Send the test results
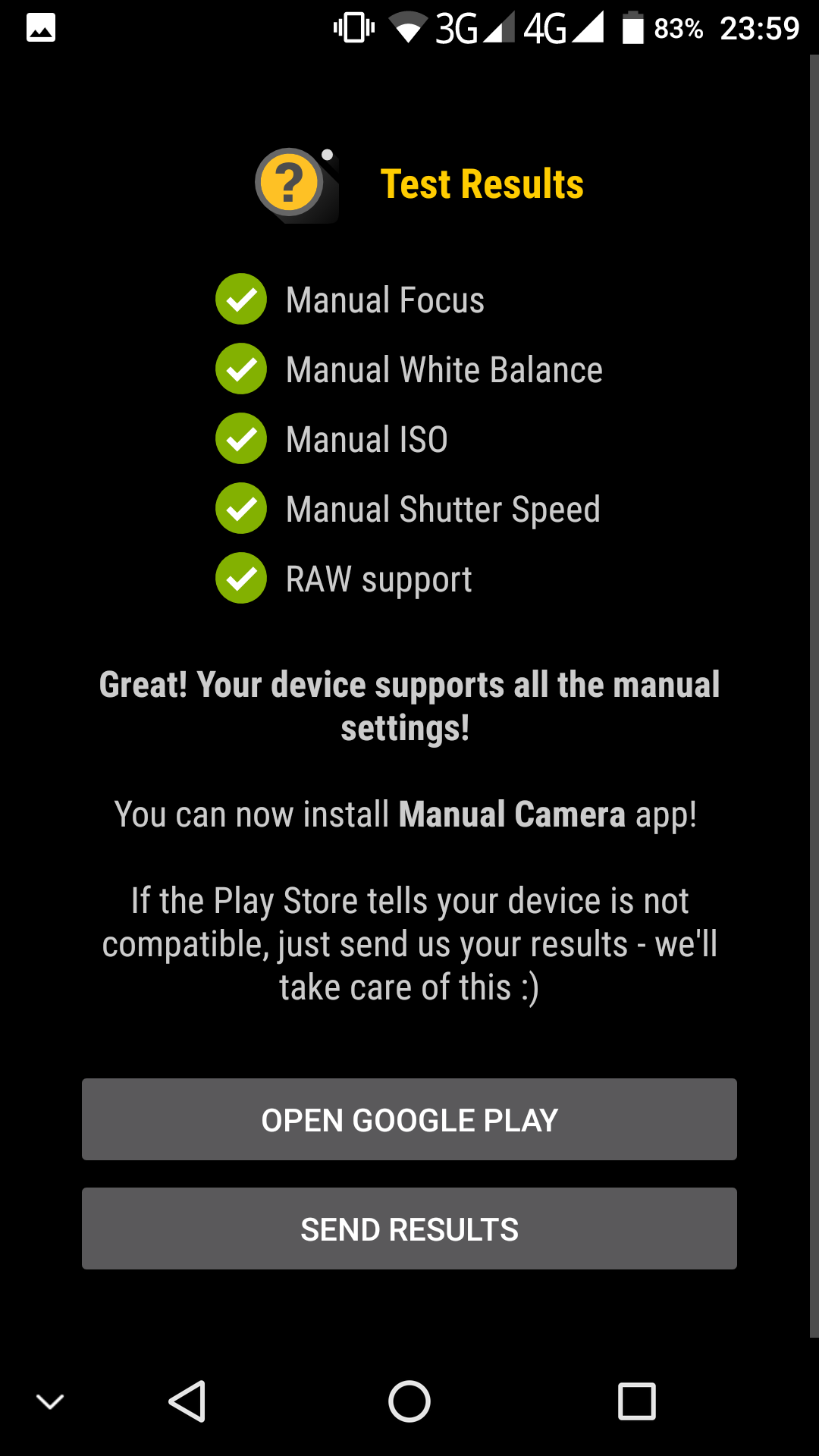The width and height of the screenshot is (819, 1456). [x=409, y=1228]
